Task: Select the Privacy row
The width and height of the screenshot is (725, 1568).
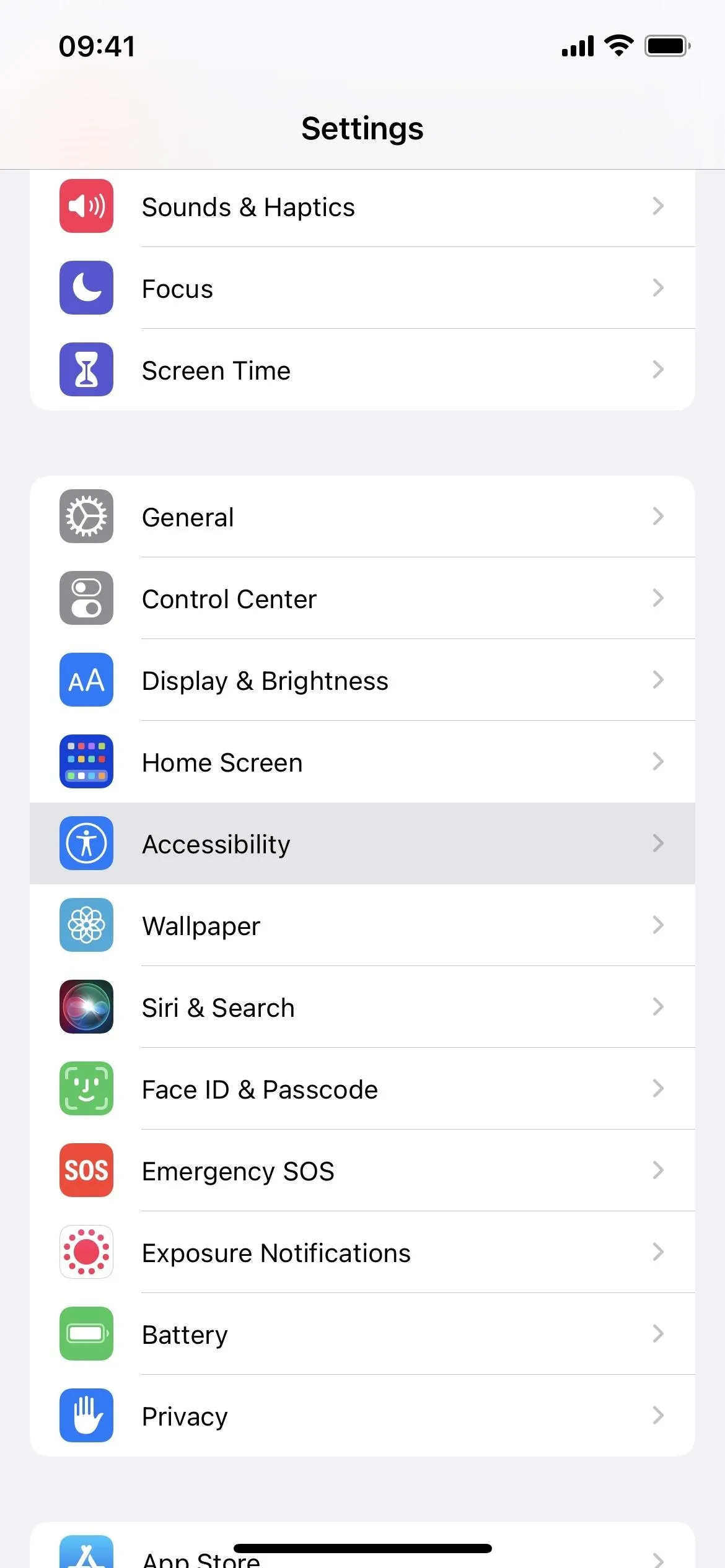Action: (362, 1416)
